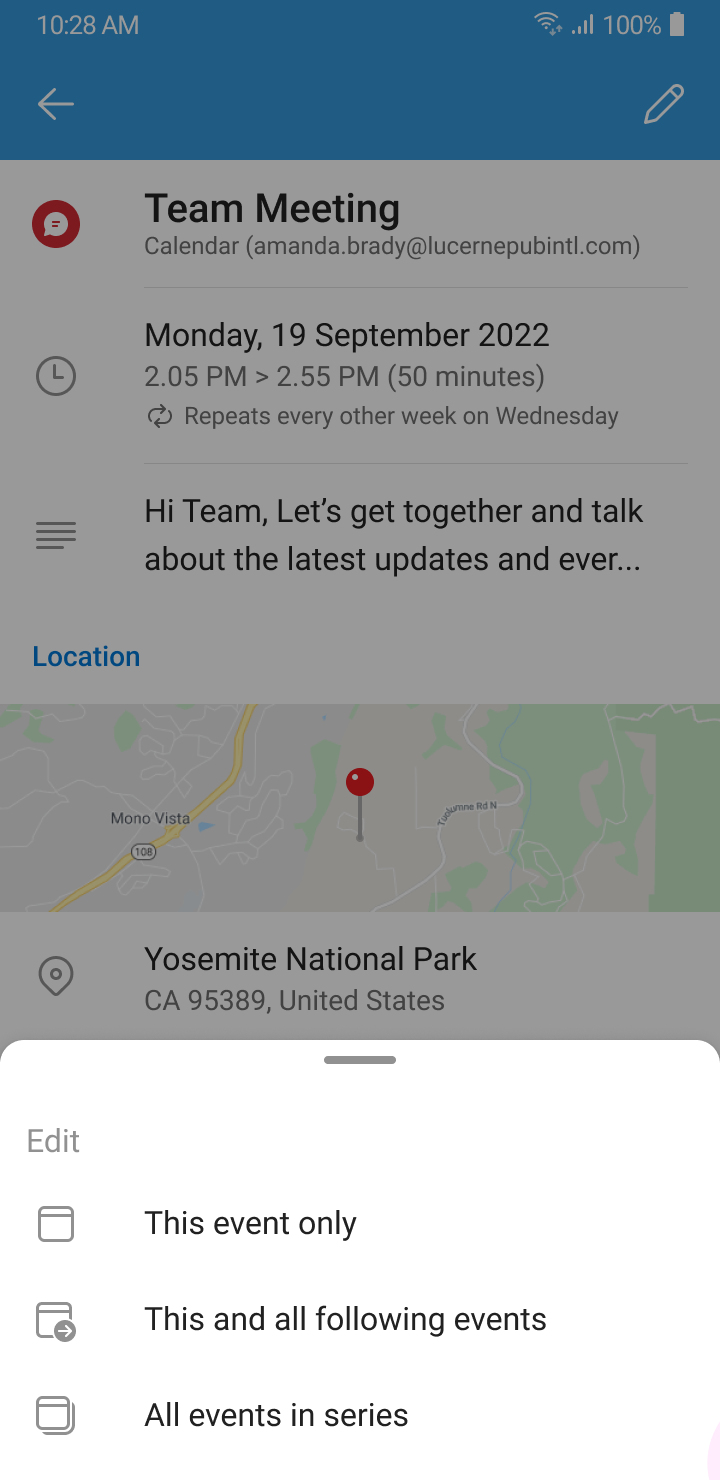
Task: Select This event only
Action: click(250, 1224)
